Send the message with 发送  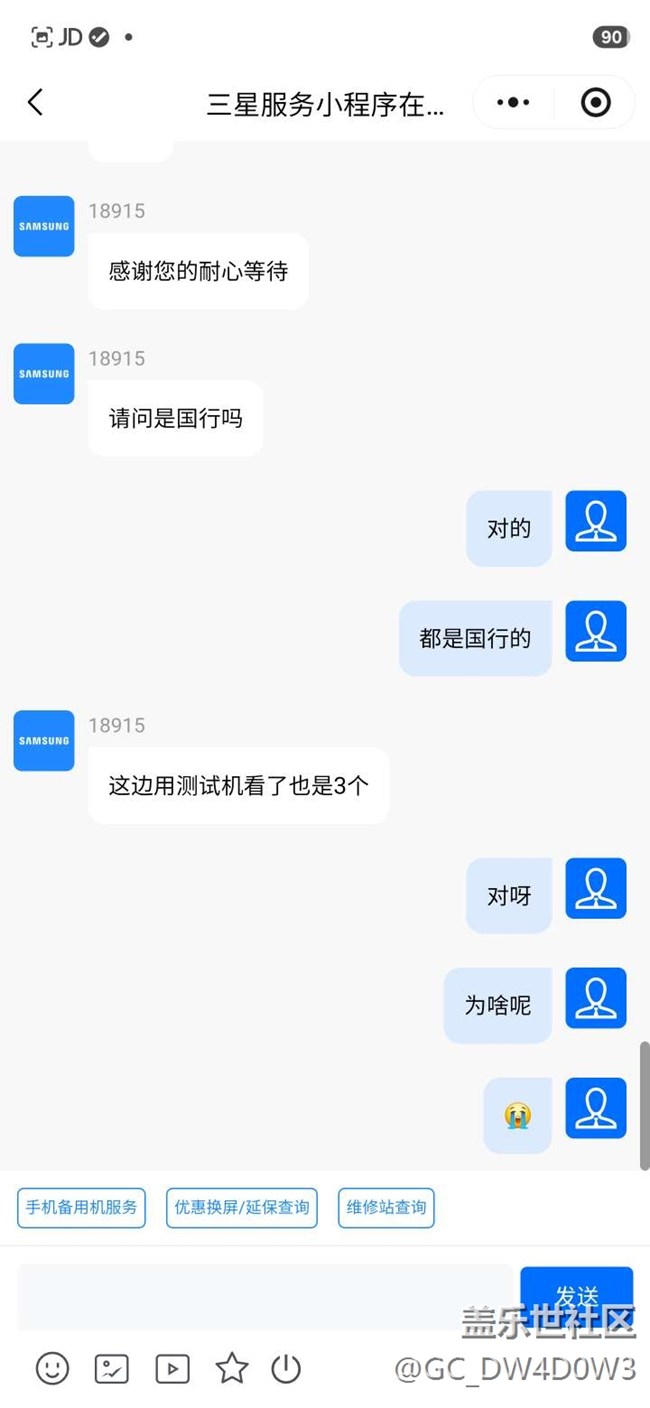(576, 1295)
